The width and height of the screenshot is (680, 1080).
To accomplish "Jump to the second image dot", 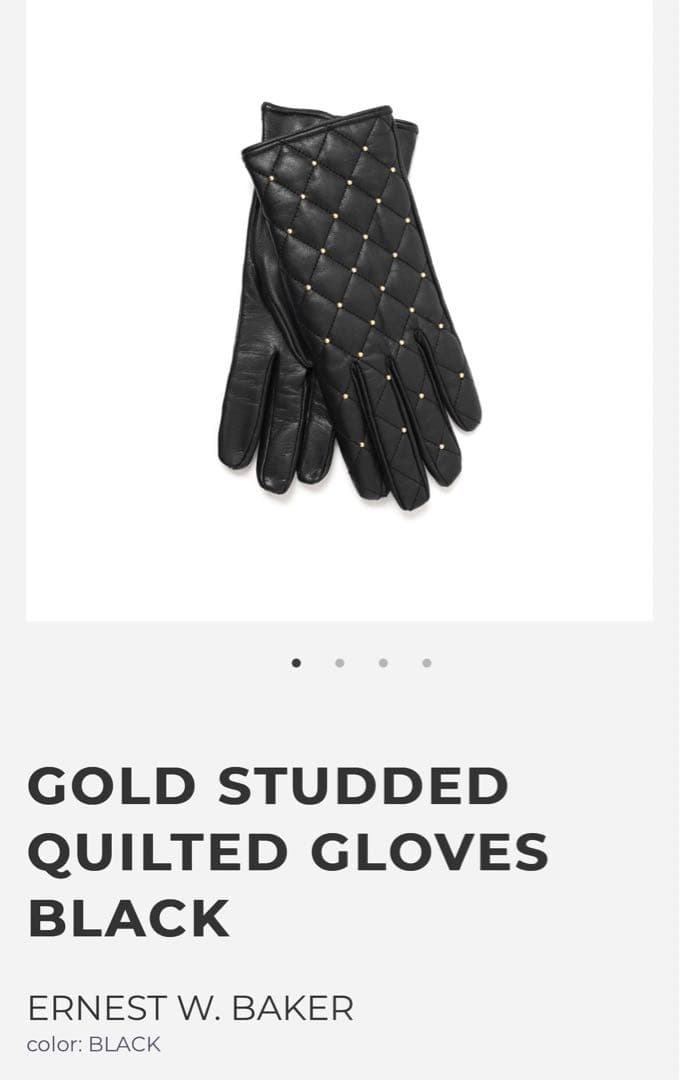I will click(340, 663).
